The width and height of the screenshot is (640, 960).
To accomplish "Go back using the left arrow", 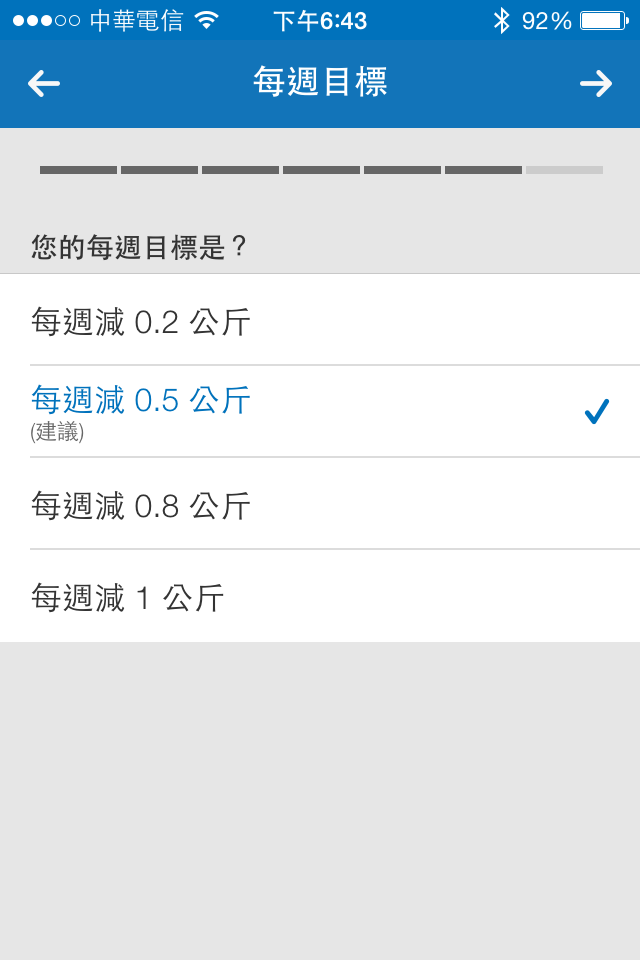I will 44,83.
